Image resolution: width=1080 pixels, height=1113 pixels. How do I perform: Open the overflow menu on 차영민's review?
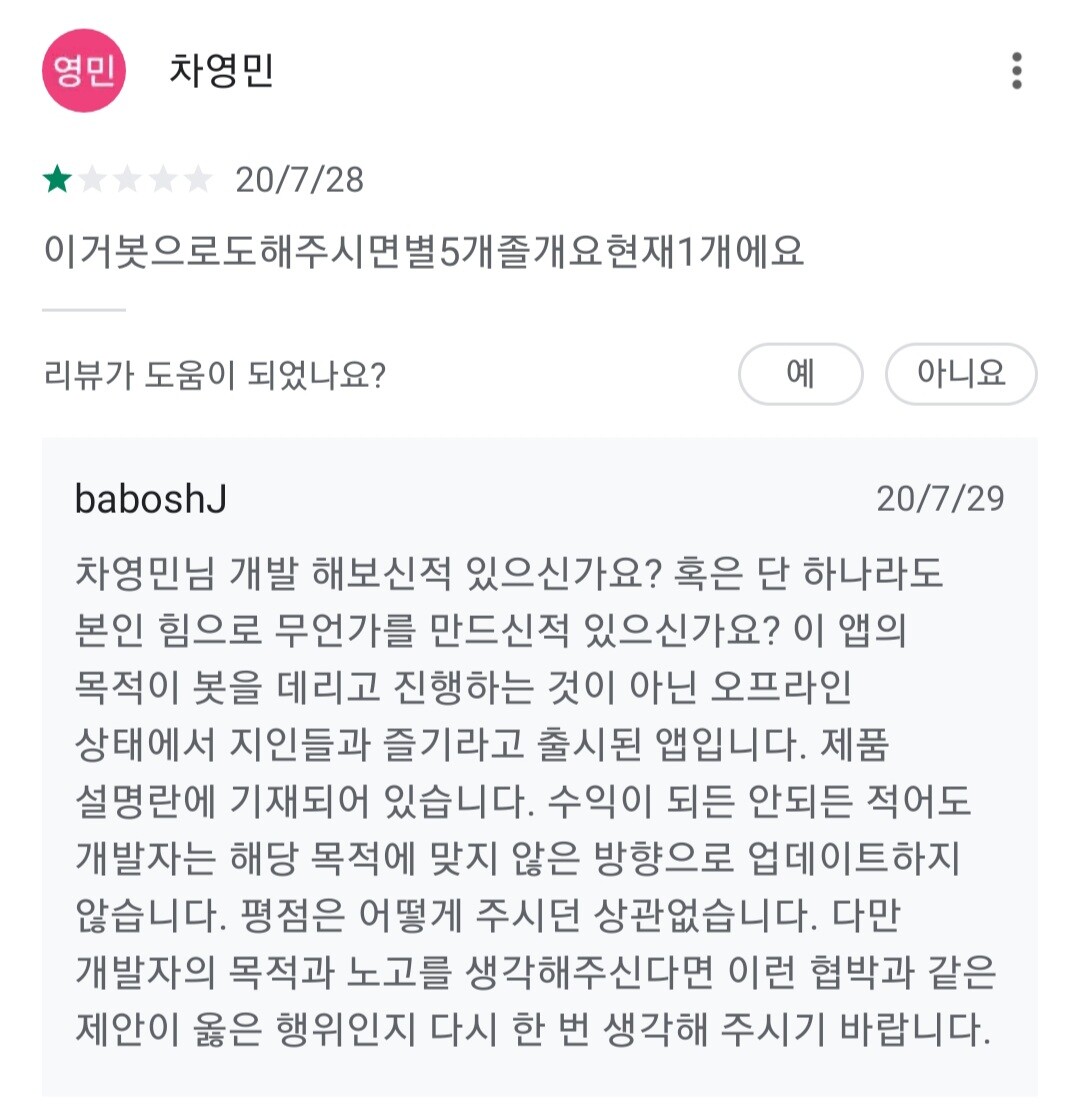pos(1016,71)
